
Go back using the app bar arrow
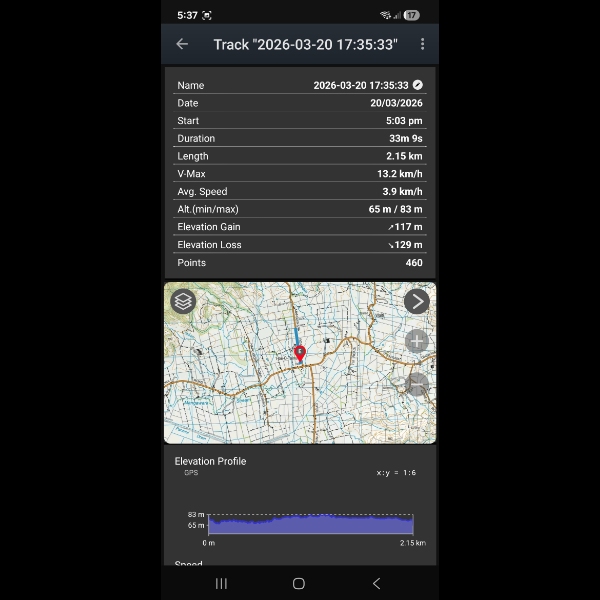[182, 44]
